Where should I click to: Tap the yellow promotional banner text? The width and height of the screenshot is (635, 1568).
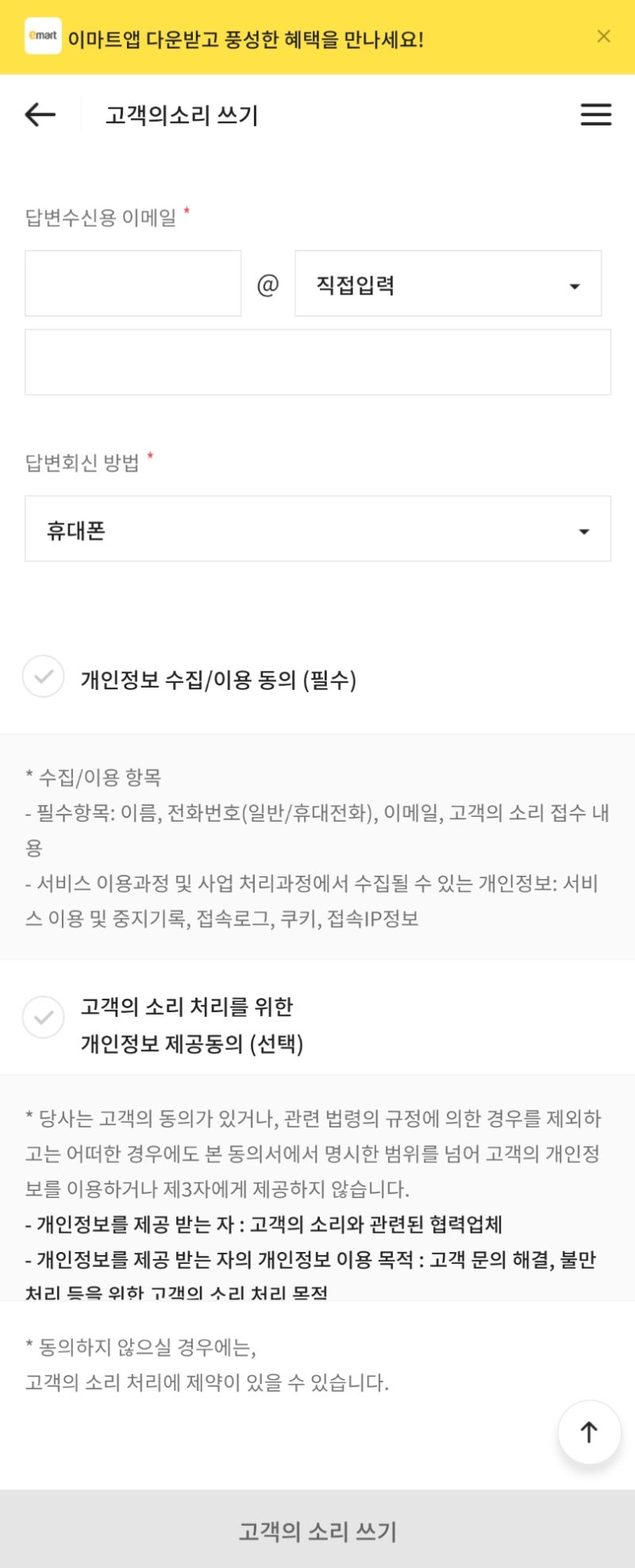tap(248, 36)
